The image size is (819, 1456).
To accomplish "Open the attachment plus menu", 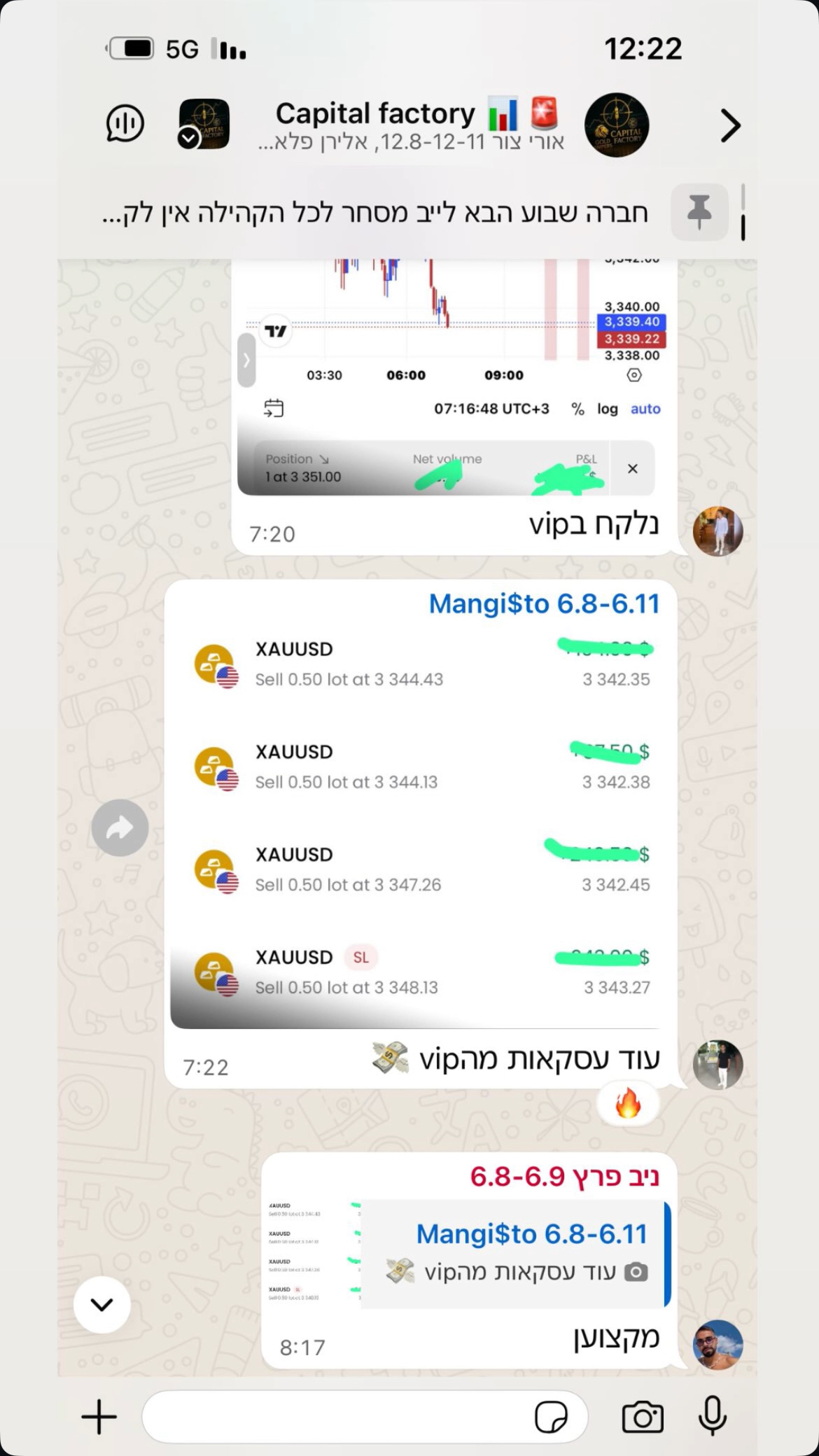I will 99,1417.
